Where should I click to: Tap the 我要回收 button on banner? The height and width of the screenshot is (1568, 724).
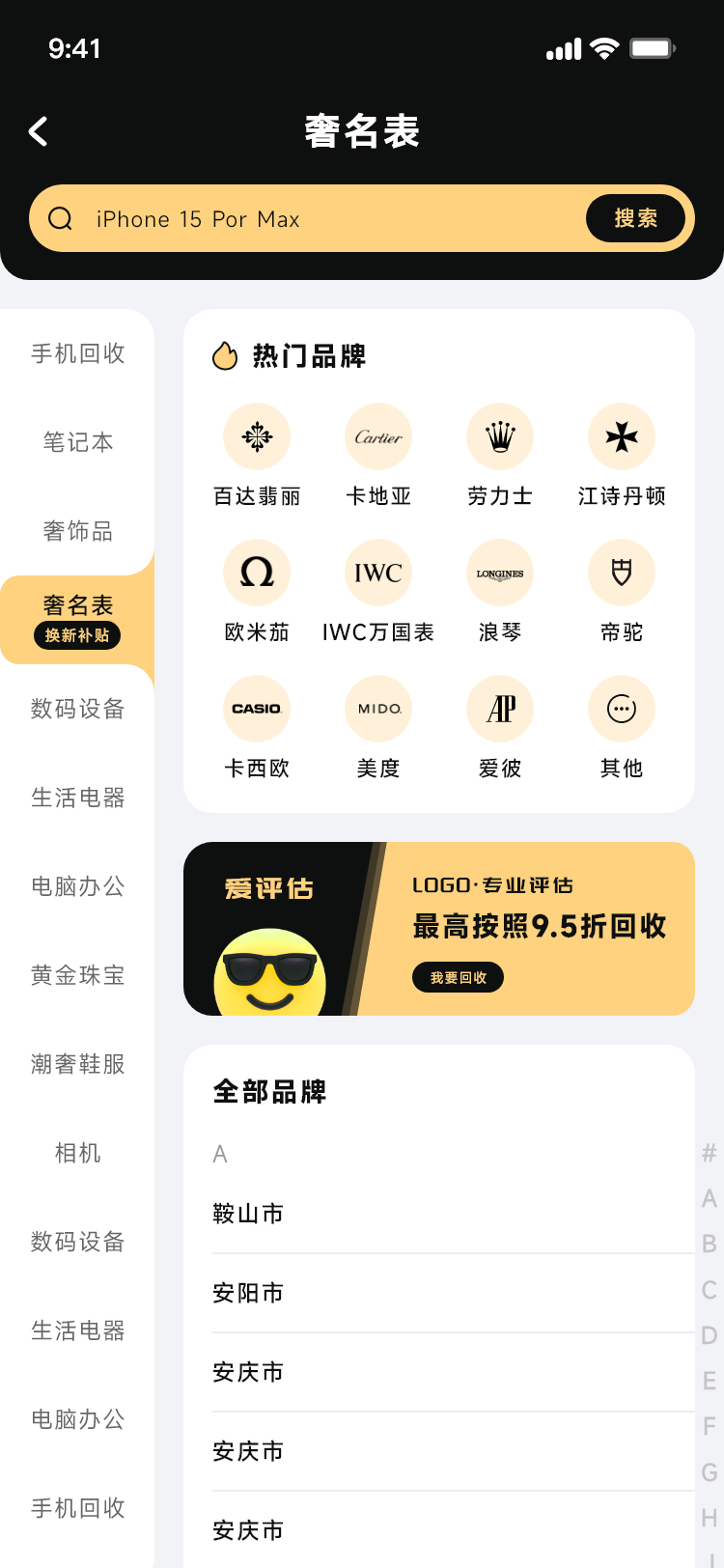coord(459,977)
